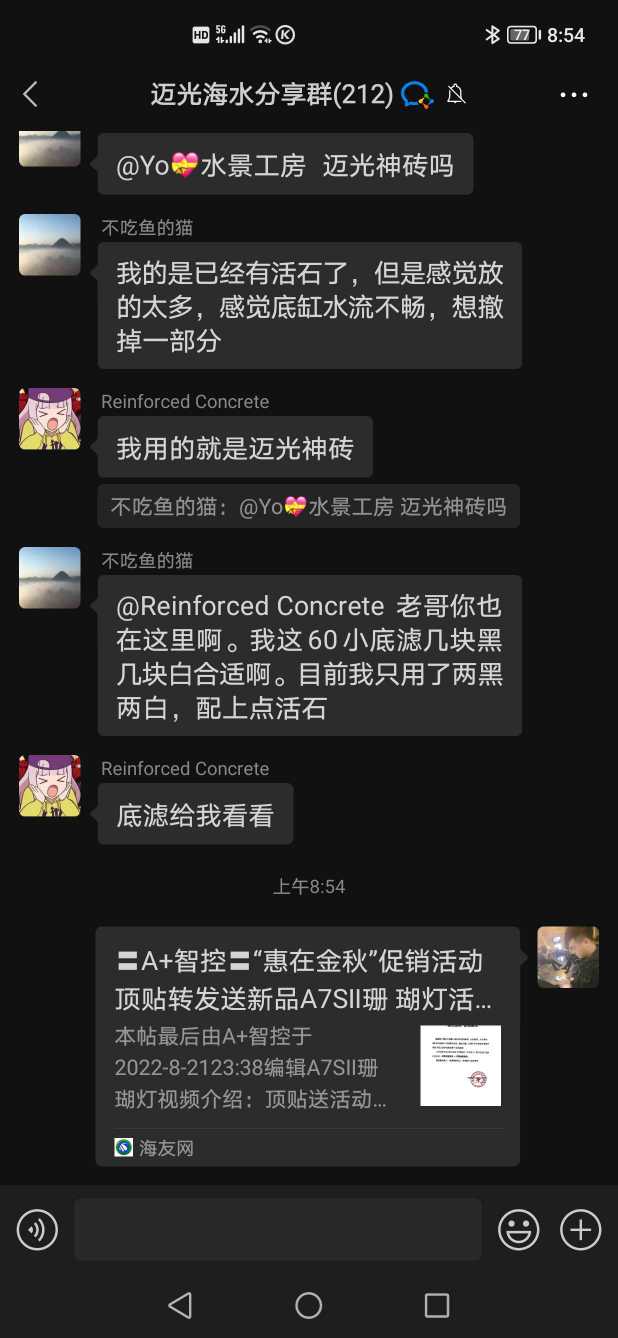This screenshot has height=1338, width=618.
Task: Jump to the quoted 迈光神砖吗 message
Action: (x=308, y=507)
